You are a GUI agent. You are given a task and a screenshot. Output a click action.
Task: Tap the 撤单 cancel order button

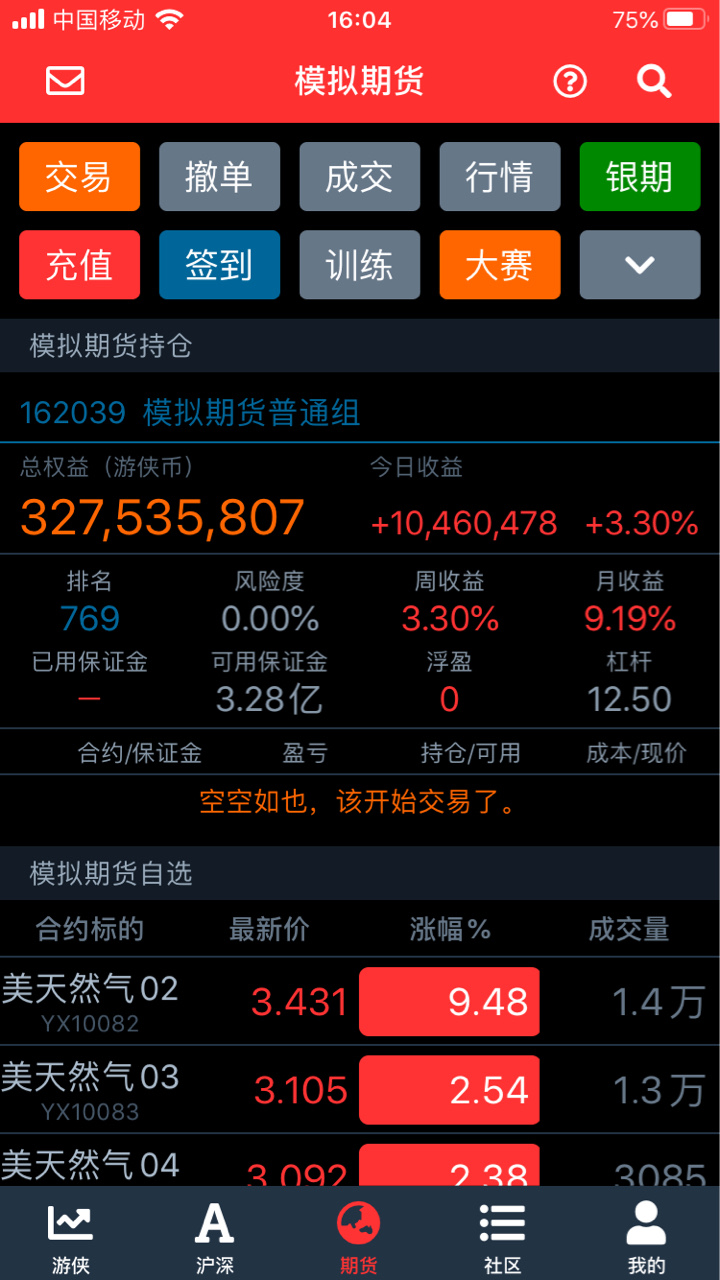click(219, 177)
